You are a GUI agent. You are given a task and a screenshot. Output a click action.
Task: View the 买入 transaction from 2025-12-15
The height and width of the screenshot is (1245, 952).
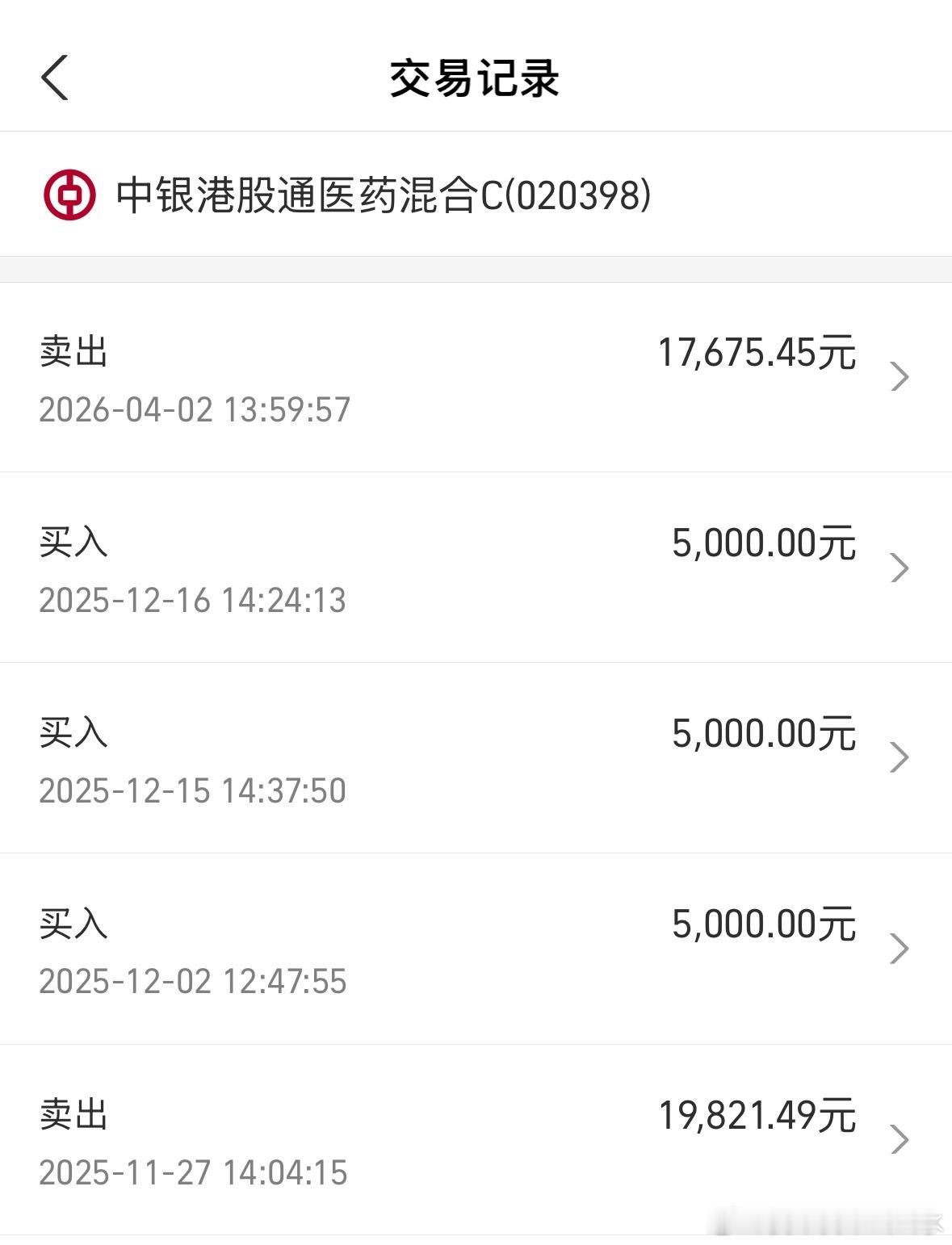point(476,758)
